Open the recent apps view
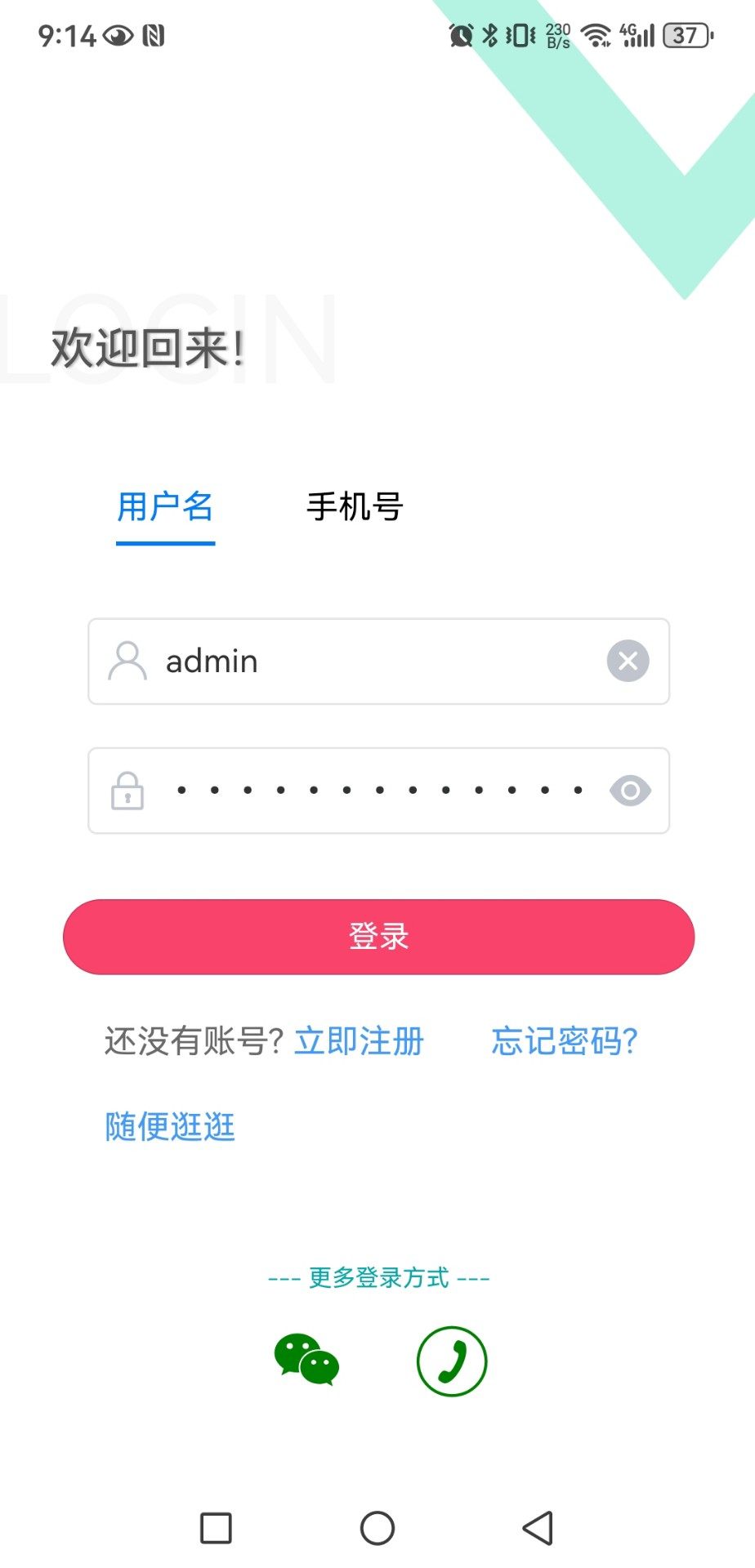The image size is (755, 1568). point(216,1528)
